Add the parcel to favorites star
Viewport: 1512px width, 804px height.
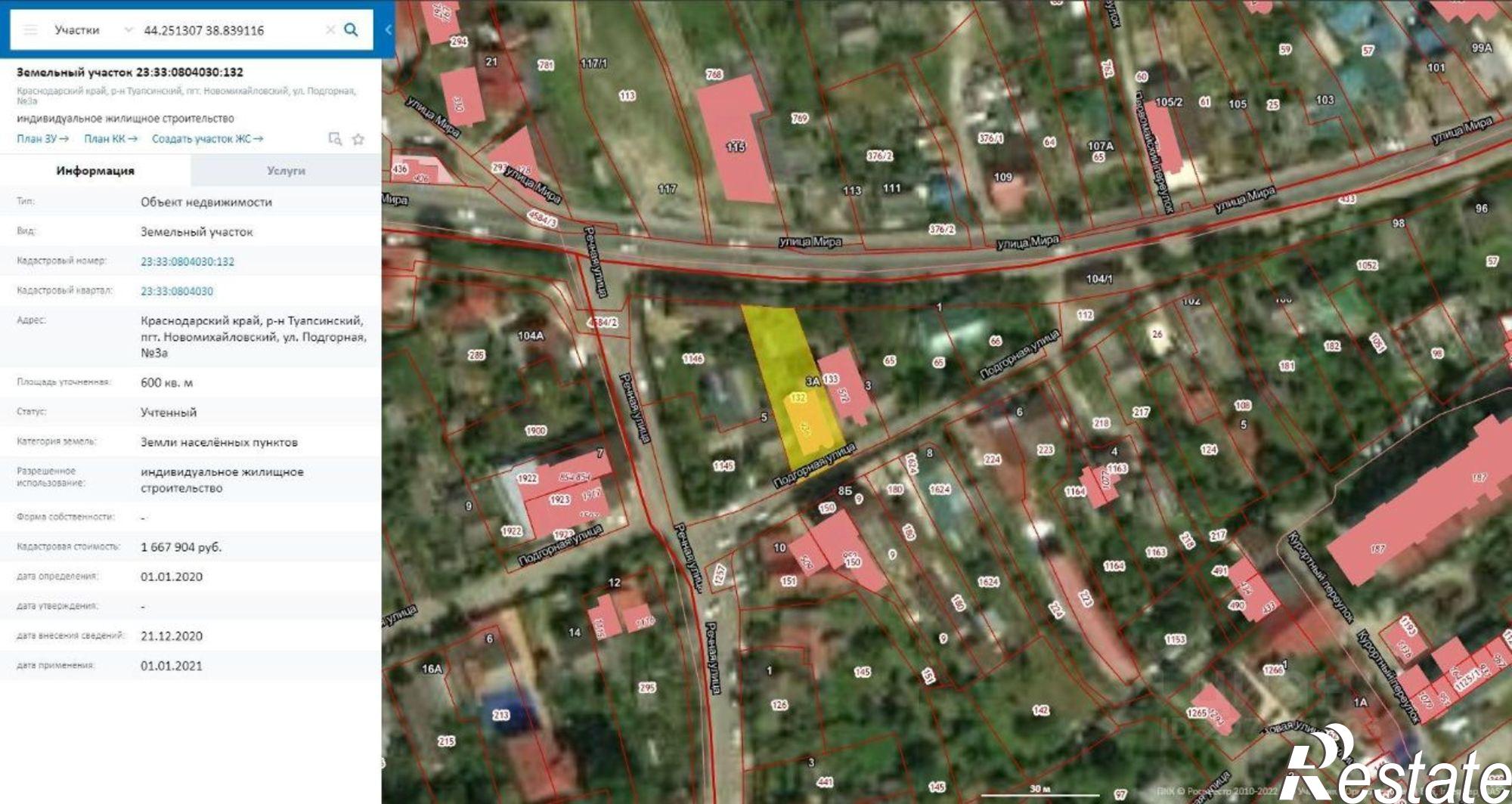tap(358, 139)
